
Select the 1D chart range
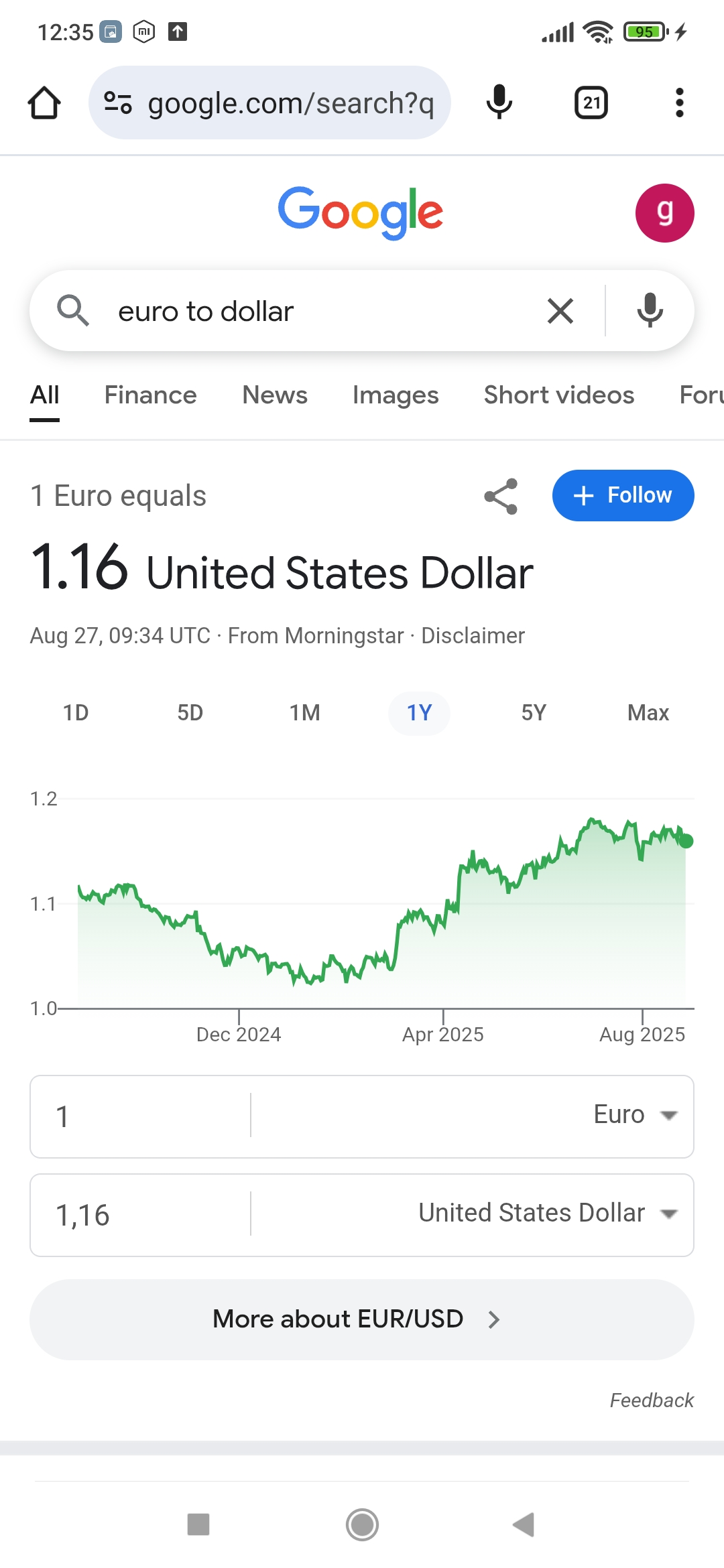point(76,713)
